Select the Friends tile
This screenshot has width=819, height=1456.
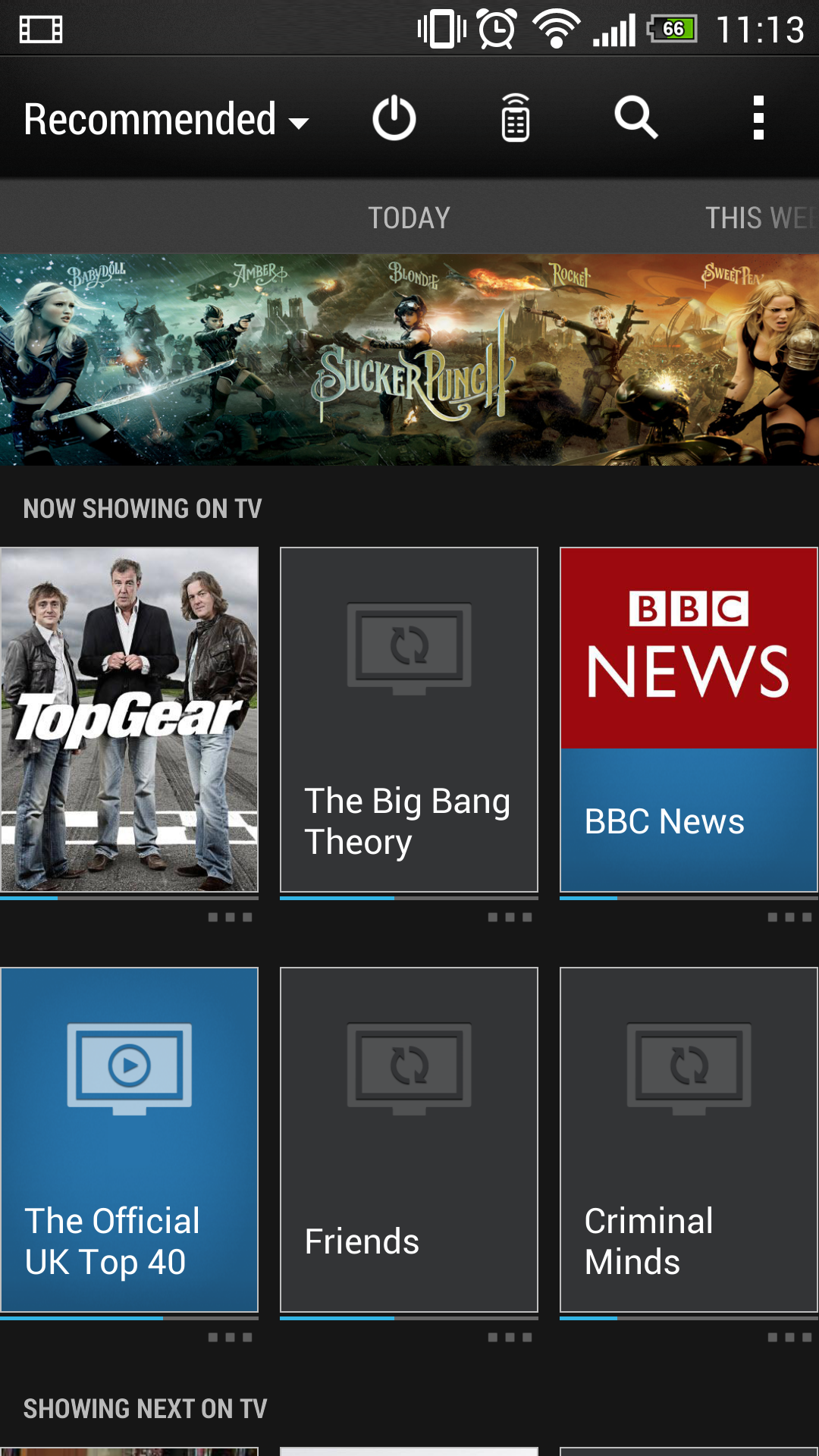click(x=409, y=1139)
